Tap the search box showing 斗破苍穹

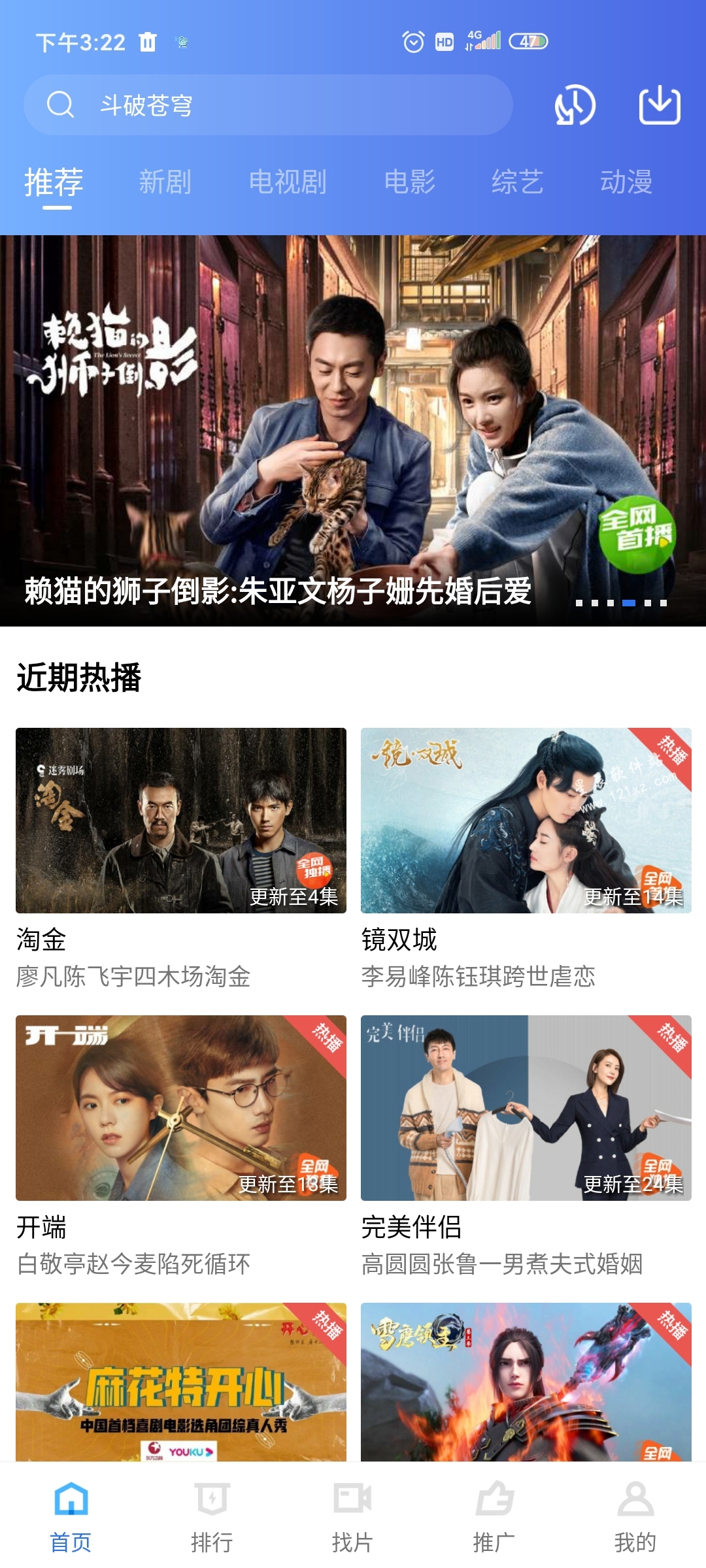[x=268, y=105]
